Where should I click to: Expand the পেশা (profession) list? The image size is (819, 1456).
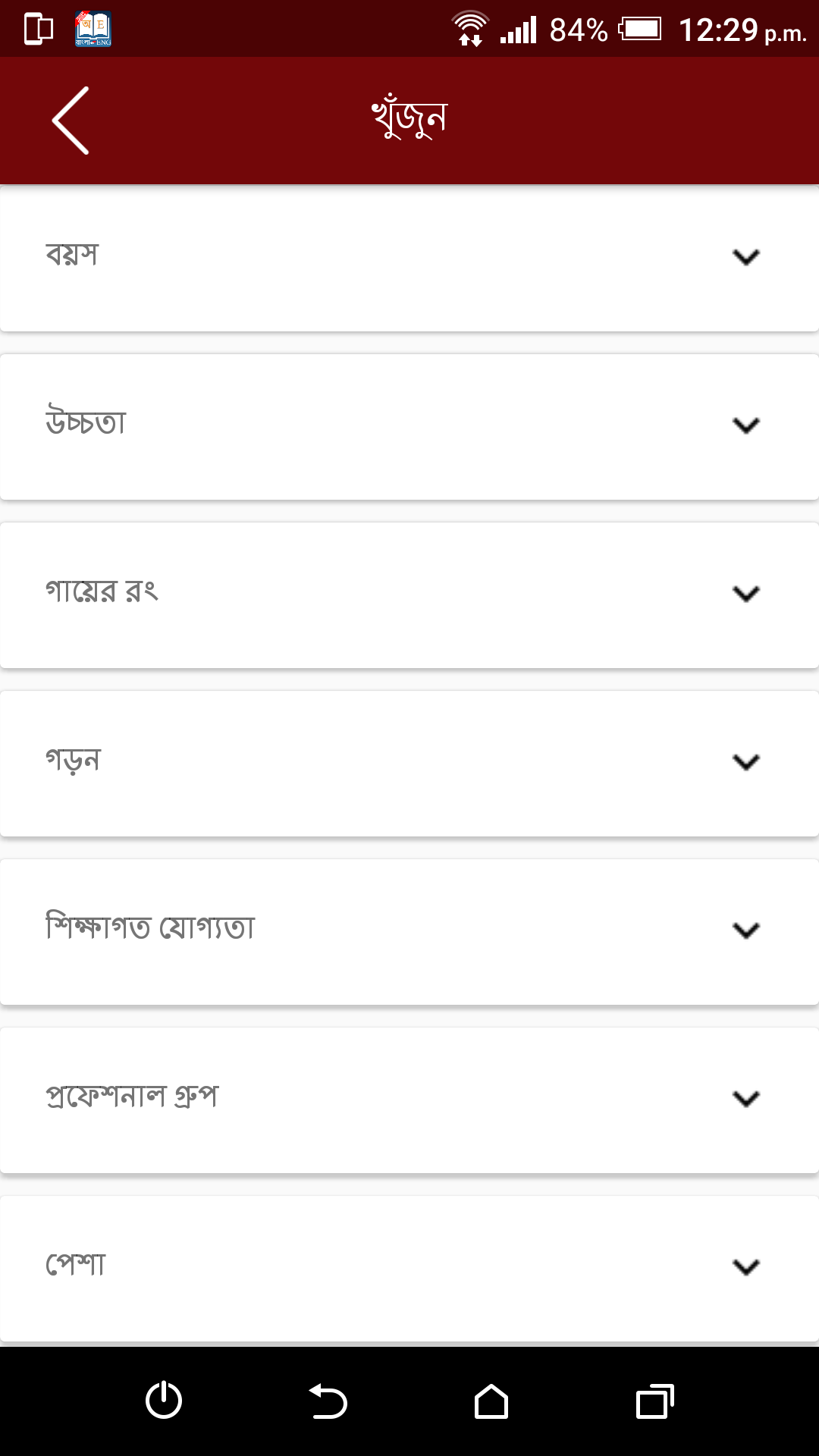point(747,1265)
